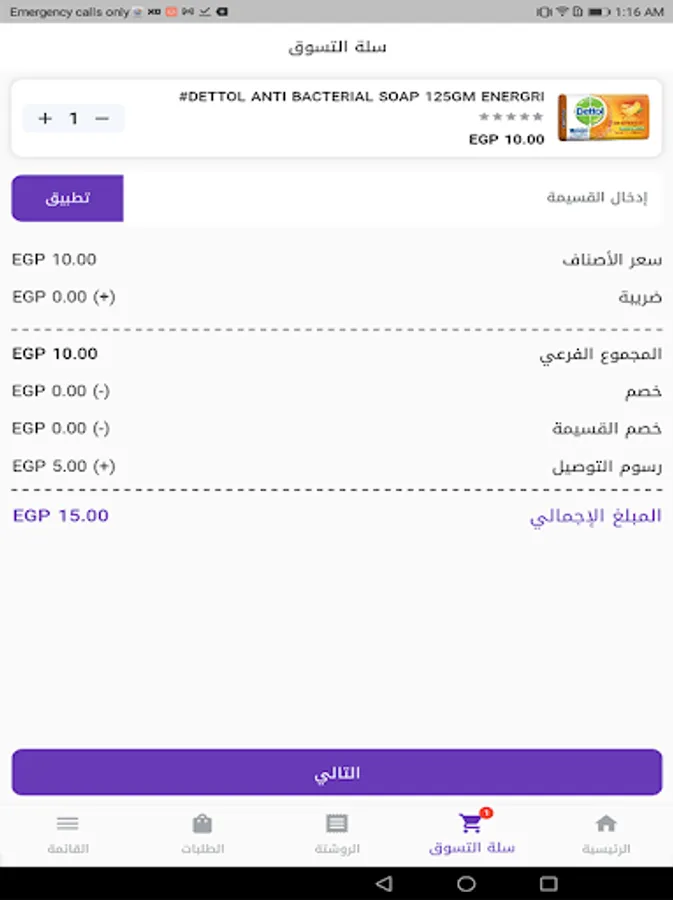Image resolution: width=673 pixels, height=900 pixels.
Task: Go to the home tab (الرئيسية)
Action: [606, 834]
